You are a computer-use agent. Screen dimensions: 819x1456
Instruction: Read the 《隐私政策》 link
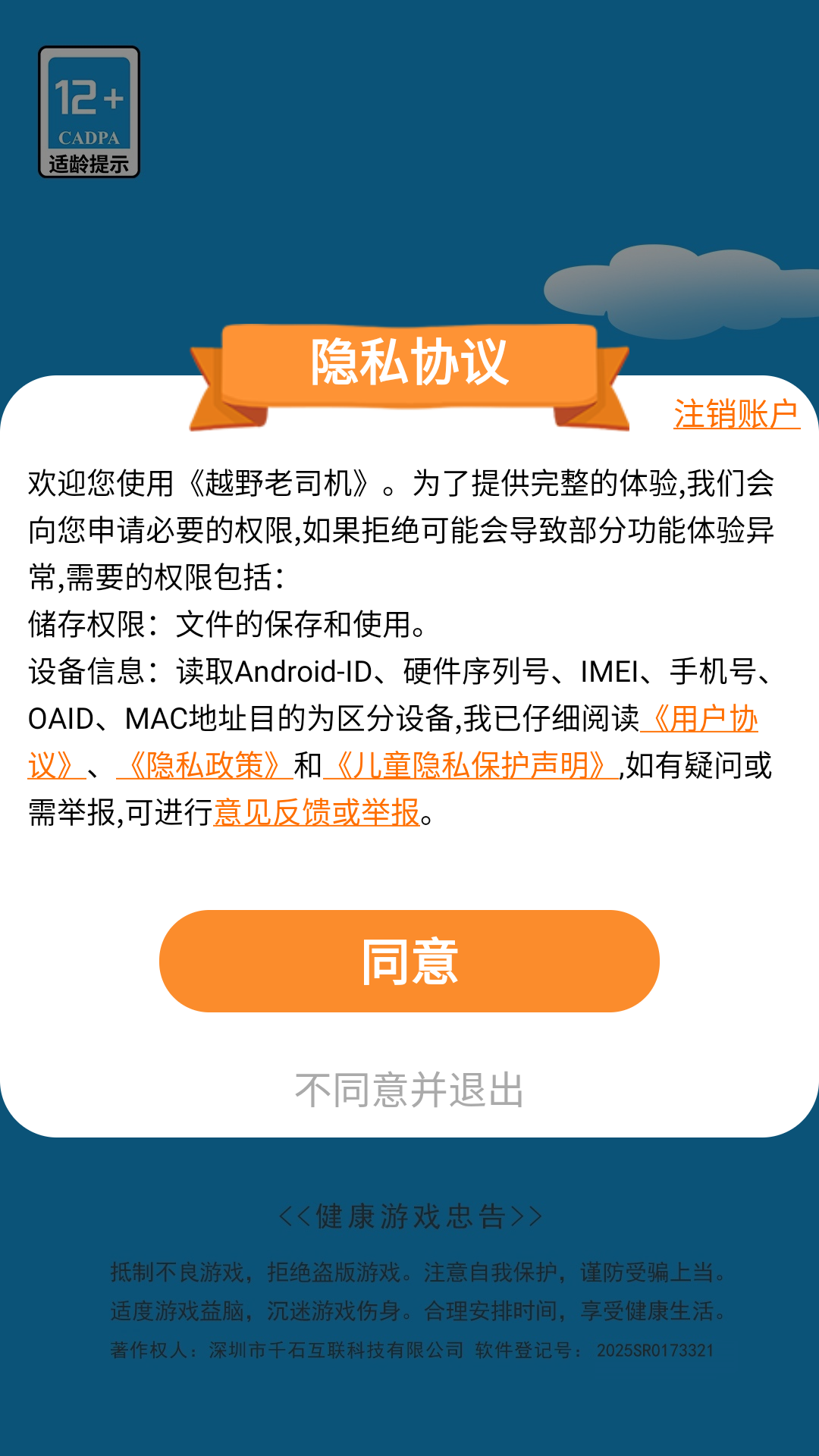coord(204,766)
